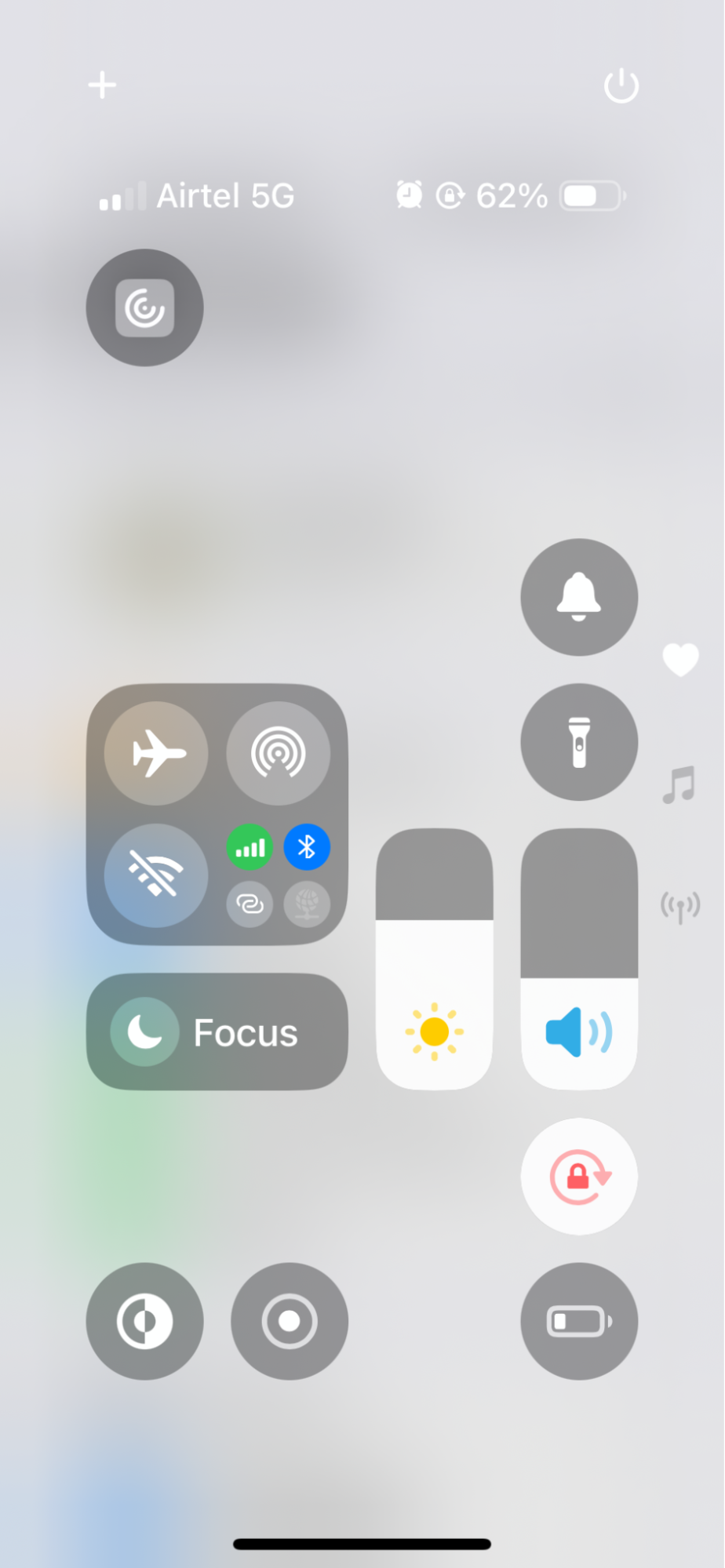The width and height of the screenshot is (725, 1568).
Task: Disable cellular data
Action: point(250,847)
